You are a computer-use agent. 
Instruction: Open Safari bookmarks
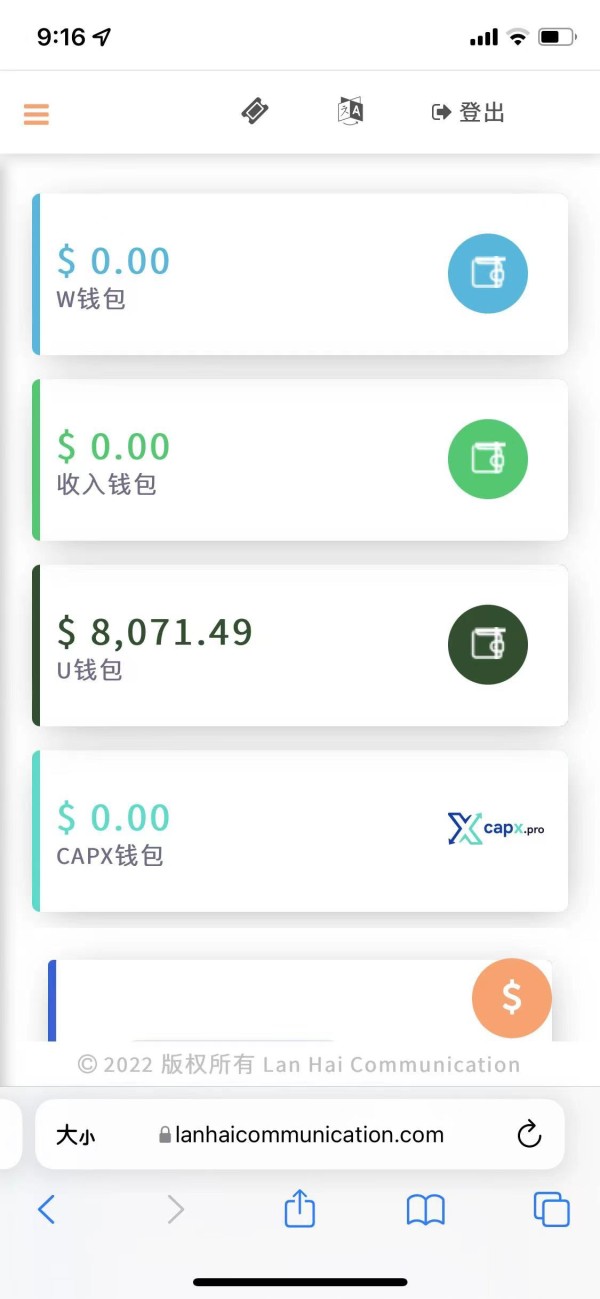click(425, 1210)
